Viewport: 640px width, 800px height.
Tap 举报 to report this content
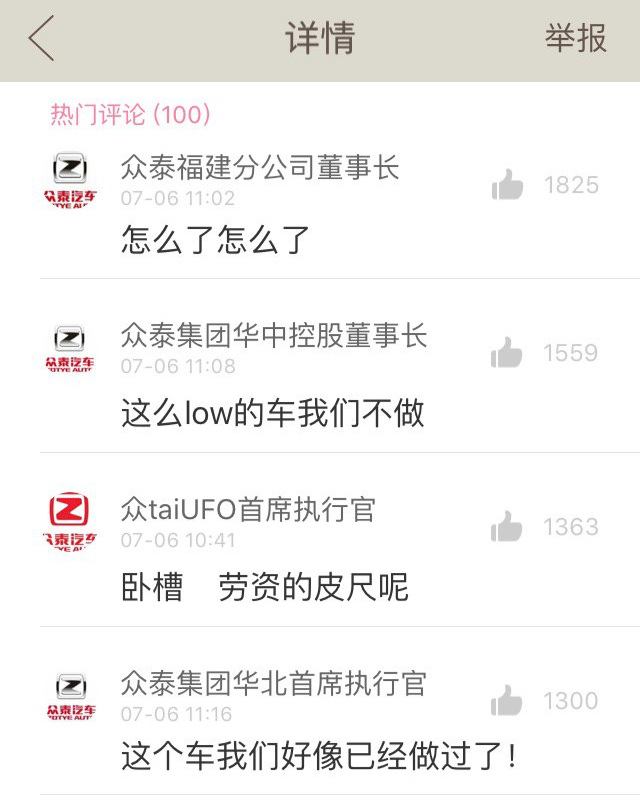575,39
